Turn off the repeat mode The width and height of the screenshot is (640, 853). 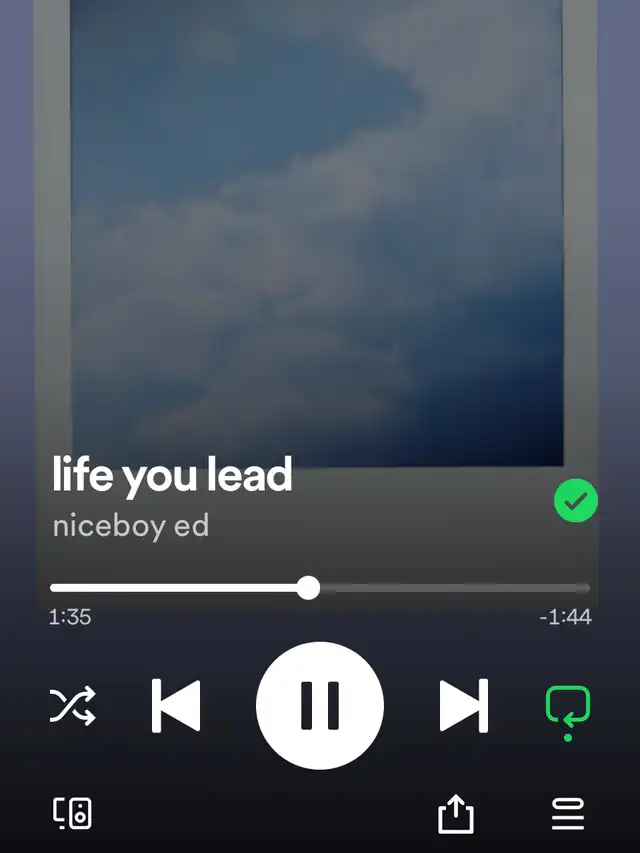click(x=567, y=707)
